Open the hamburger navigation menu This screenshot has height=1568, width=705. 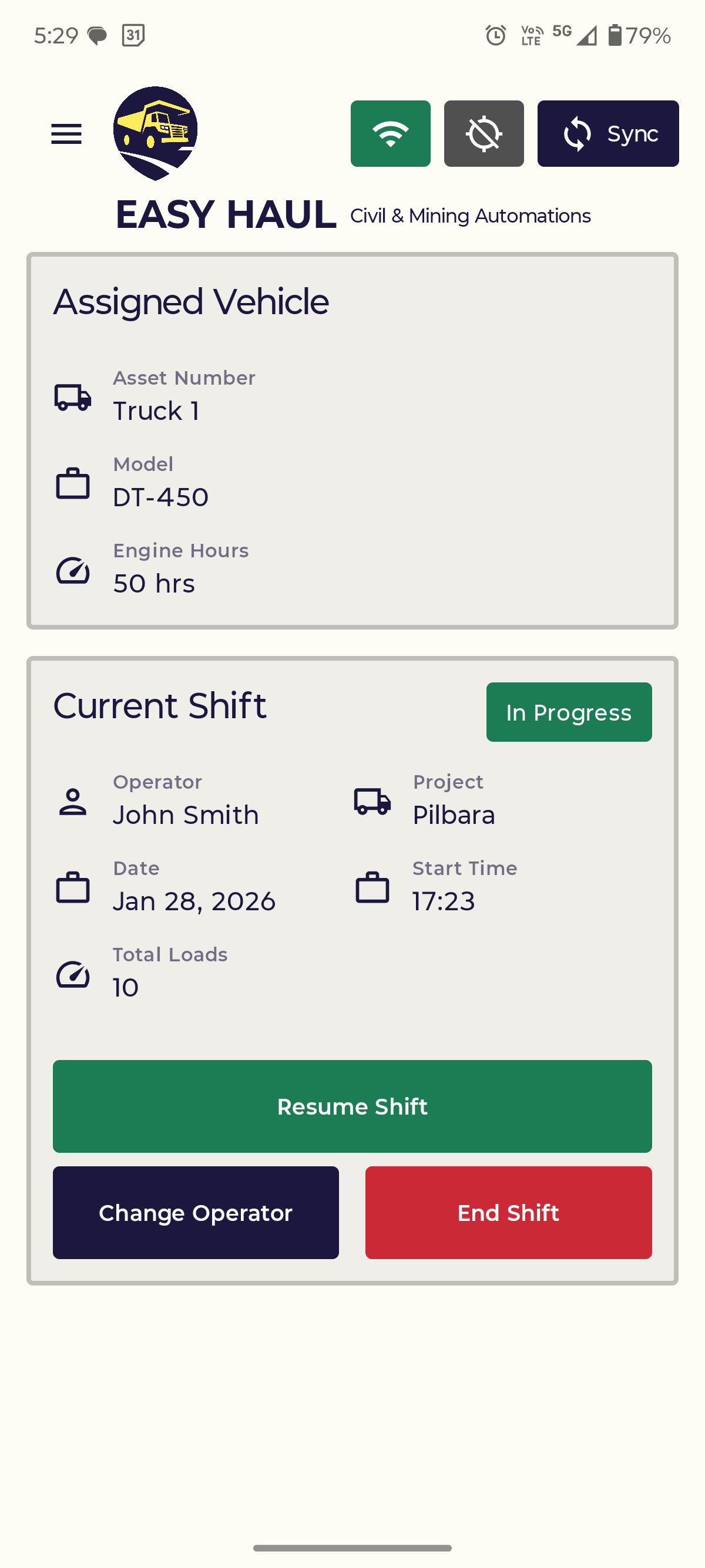coord(66,134)
